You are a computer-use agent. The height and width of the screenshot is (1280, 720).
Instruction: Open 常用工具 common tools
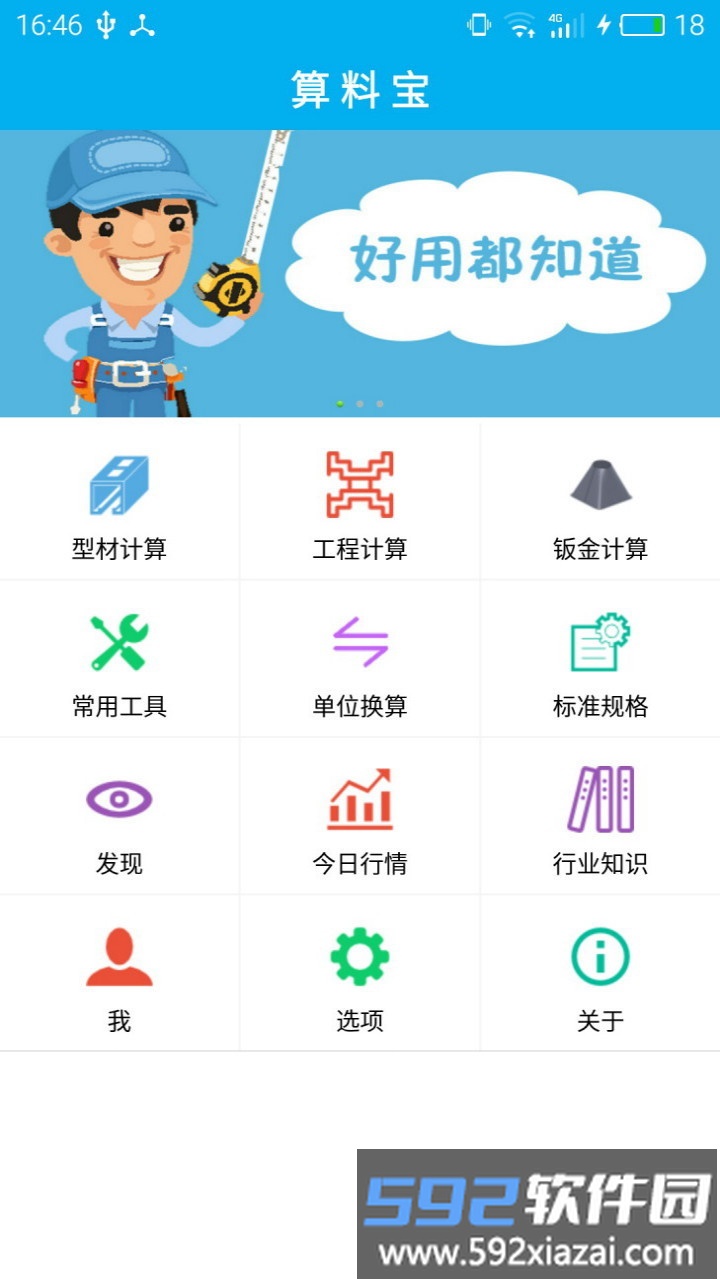tap(119, 660)
